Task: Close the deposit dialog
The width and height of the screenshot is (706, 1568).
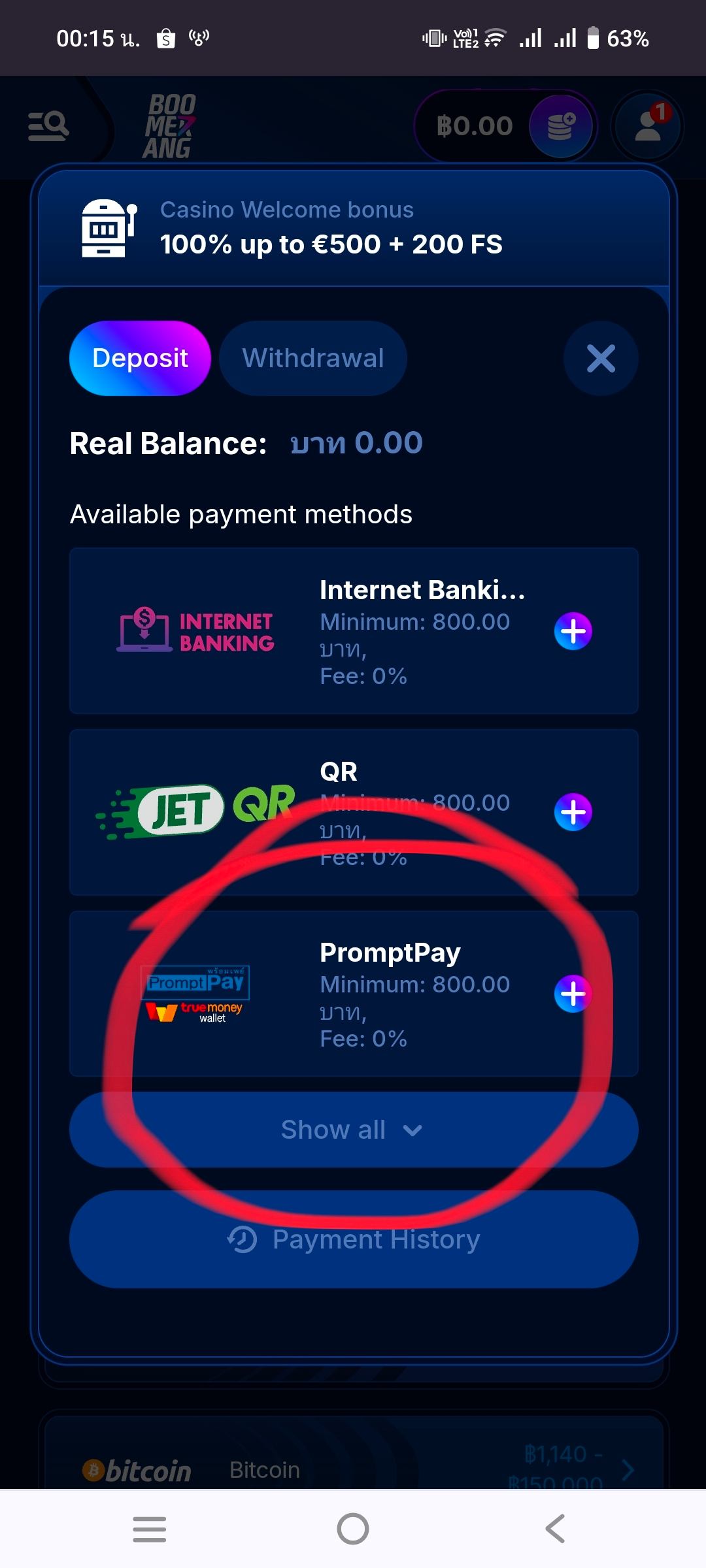Action: (601, 358)
